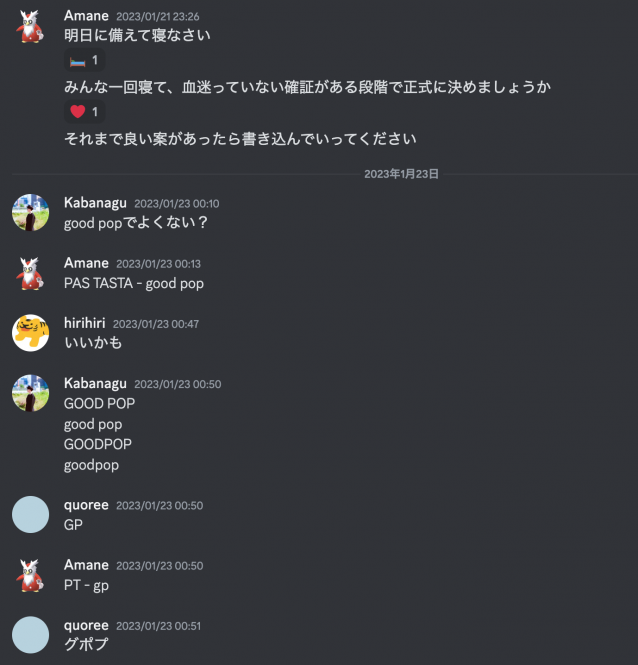The height and width of the screenshot is (665, 638).
Task: Open hirihiri's tiger avatar profile
Action: point(30,333)
